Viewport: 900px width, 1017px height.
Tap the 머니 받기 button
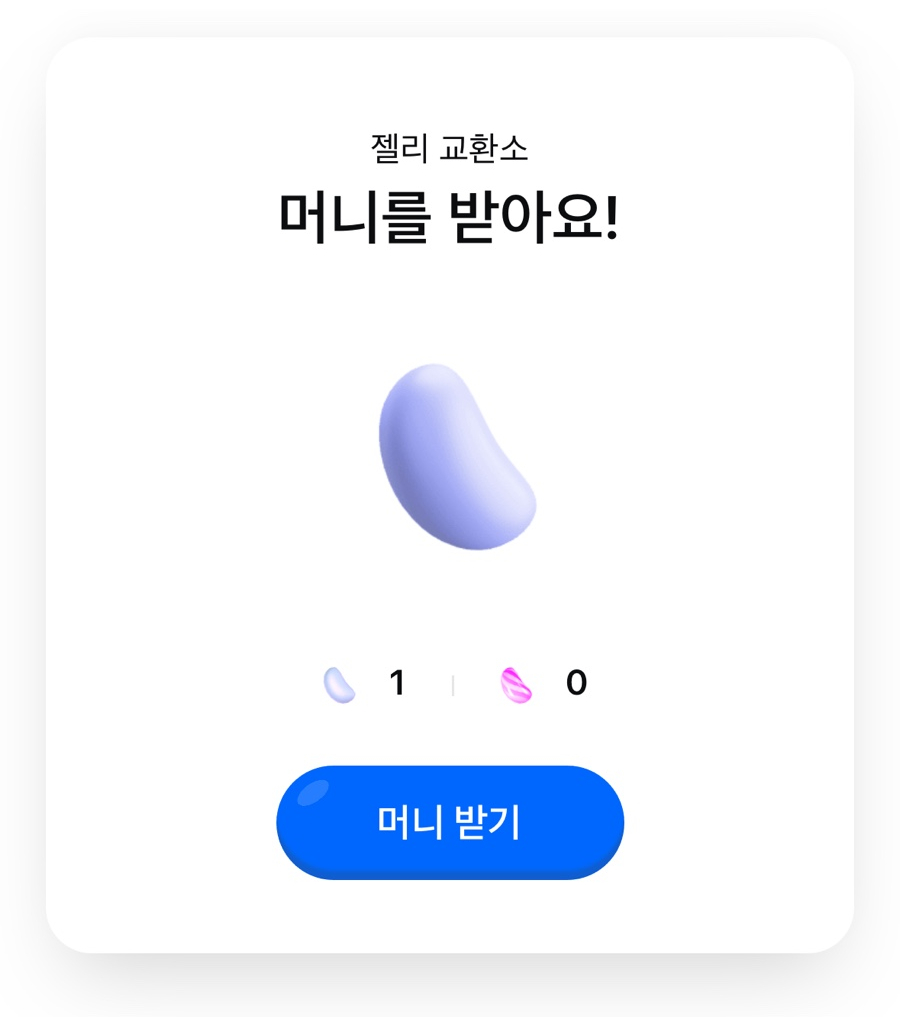(450, 822)
